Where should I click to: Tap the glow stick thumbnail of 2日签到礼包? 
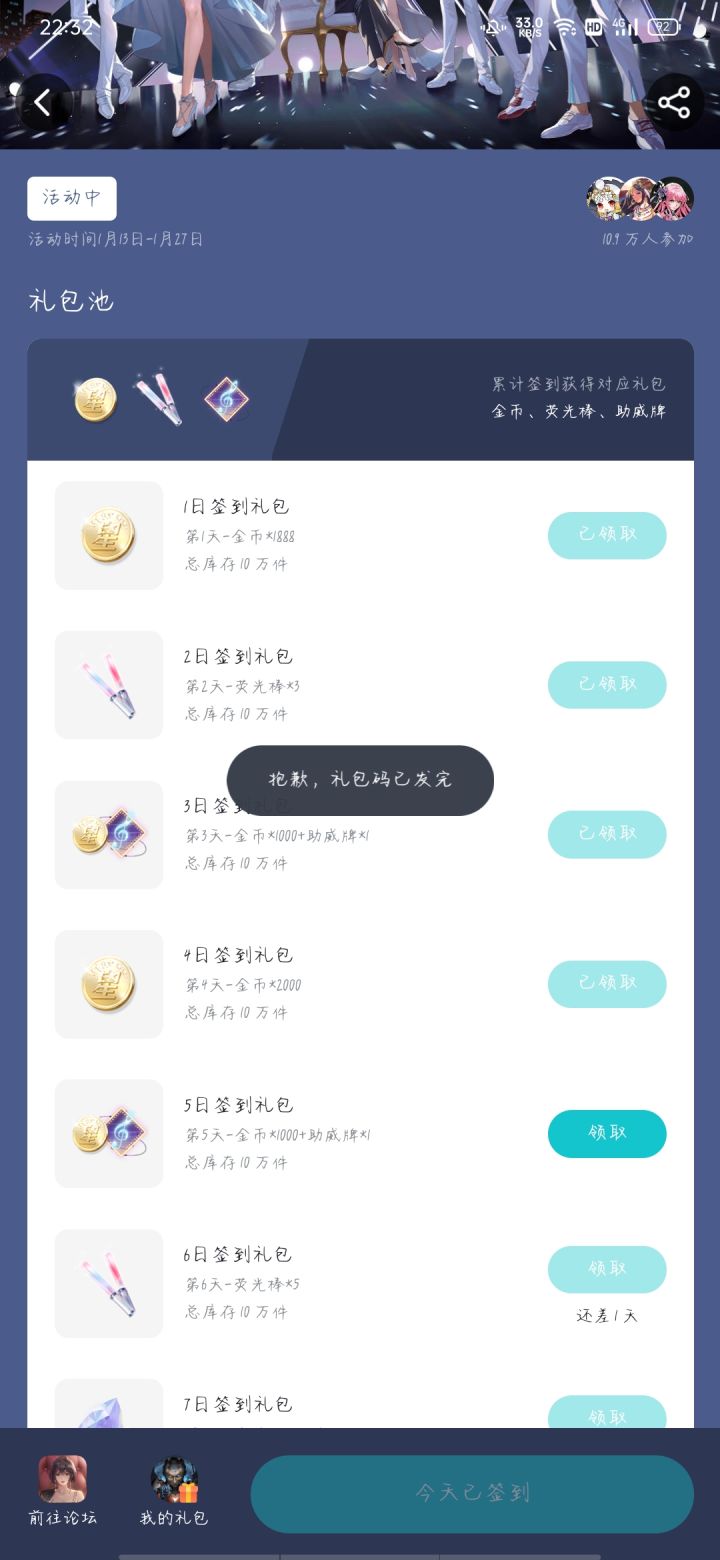tap(108, 684)
